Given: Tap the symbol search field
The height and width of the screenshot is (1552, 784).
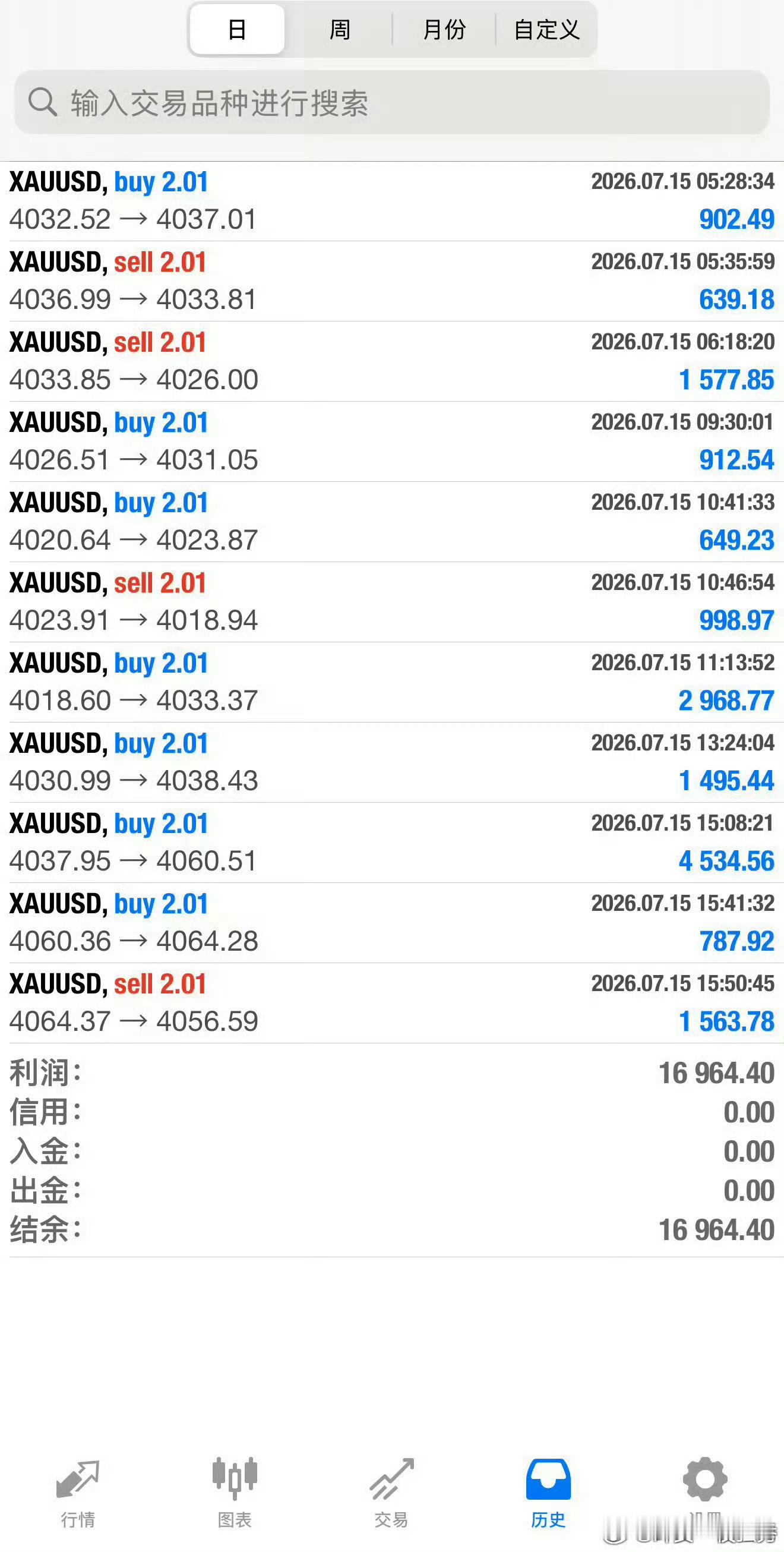Looking at the screenshot, I should pos(392,102).
